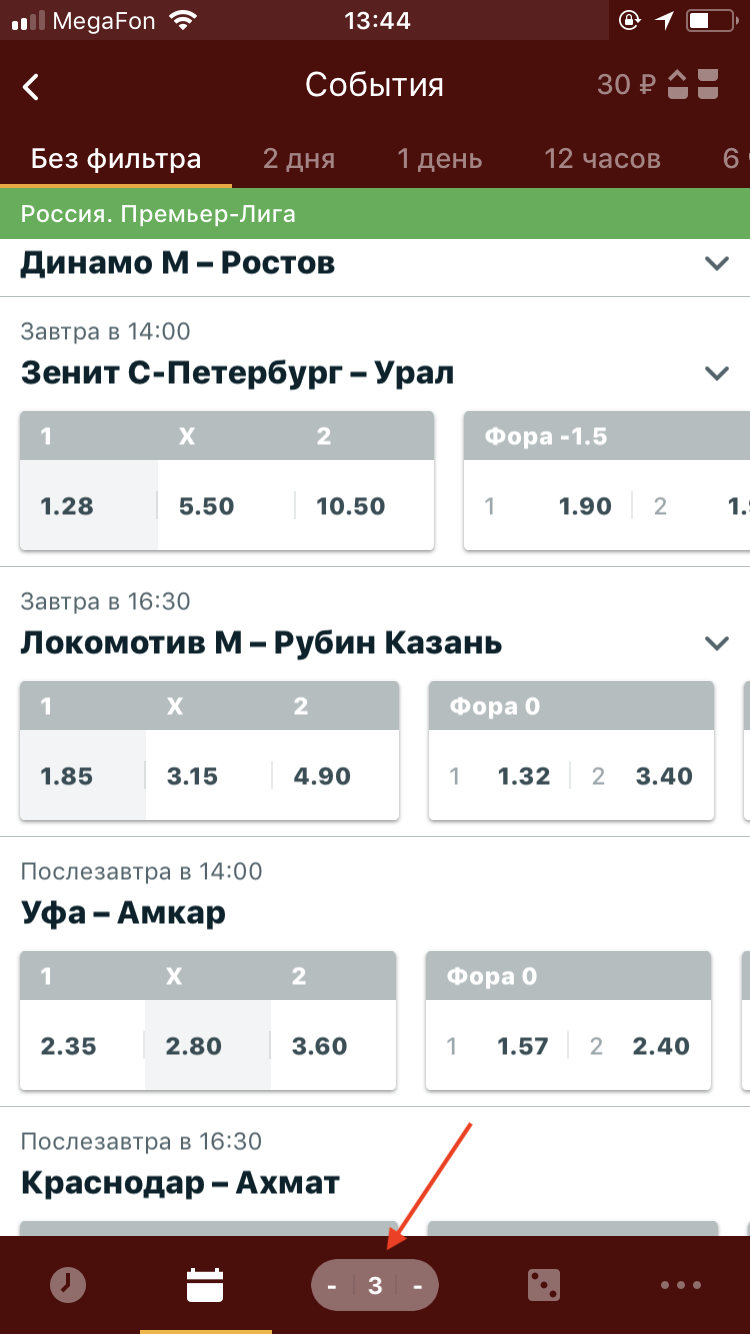Select draw odds 3.15 for Локомотив – Рубин
This screenshot has height=1334, width=750.
point(209,775)
